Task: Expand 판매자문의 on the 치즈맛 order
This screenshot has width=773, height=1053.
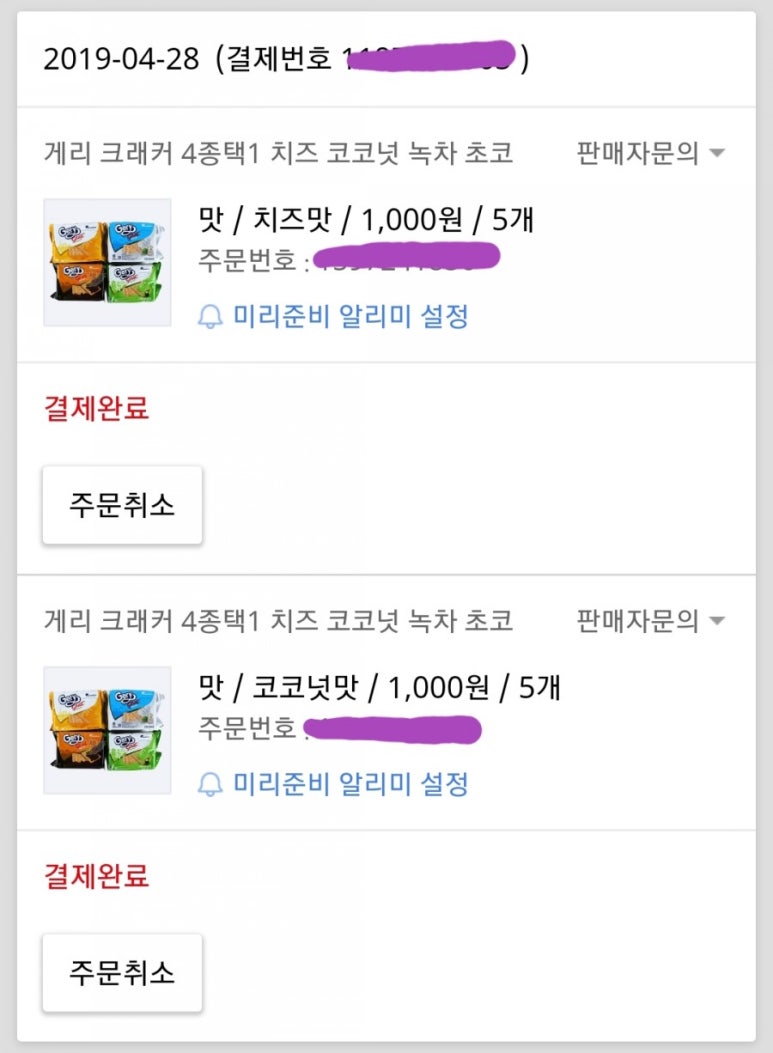Action: pos(650,153)
